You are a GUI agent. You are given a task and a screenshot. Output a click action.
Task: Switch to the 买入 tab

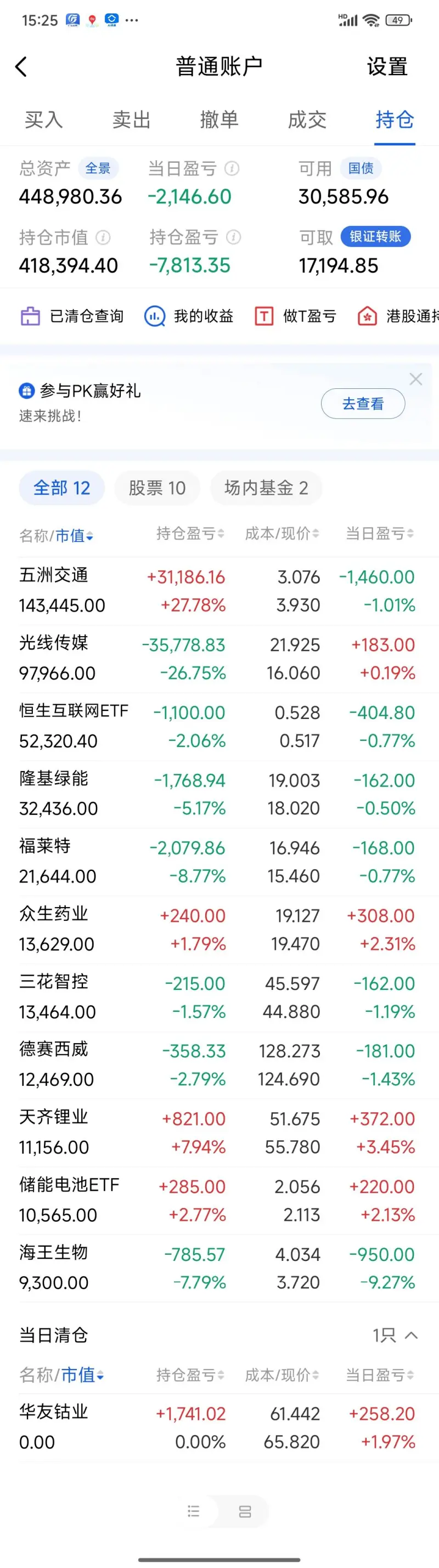43,120
